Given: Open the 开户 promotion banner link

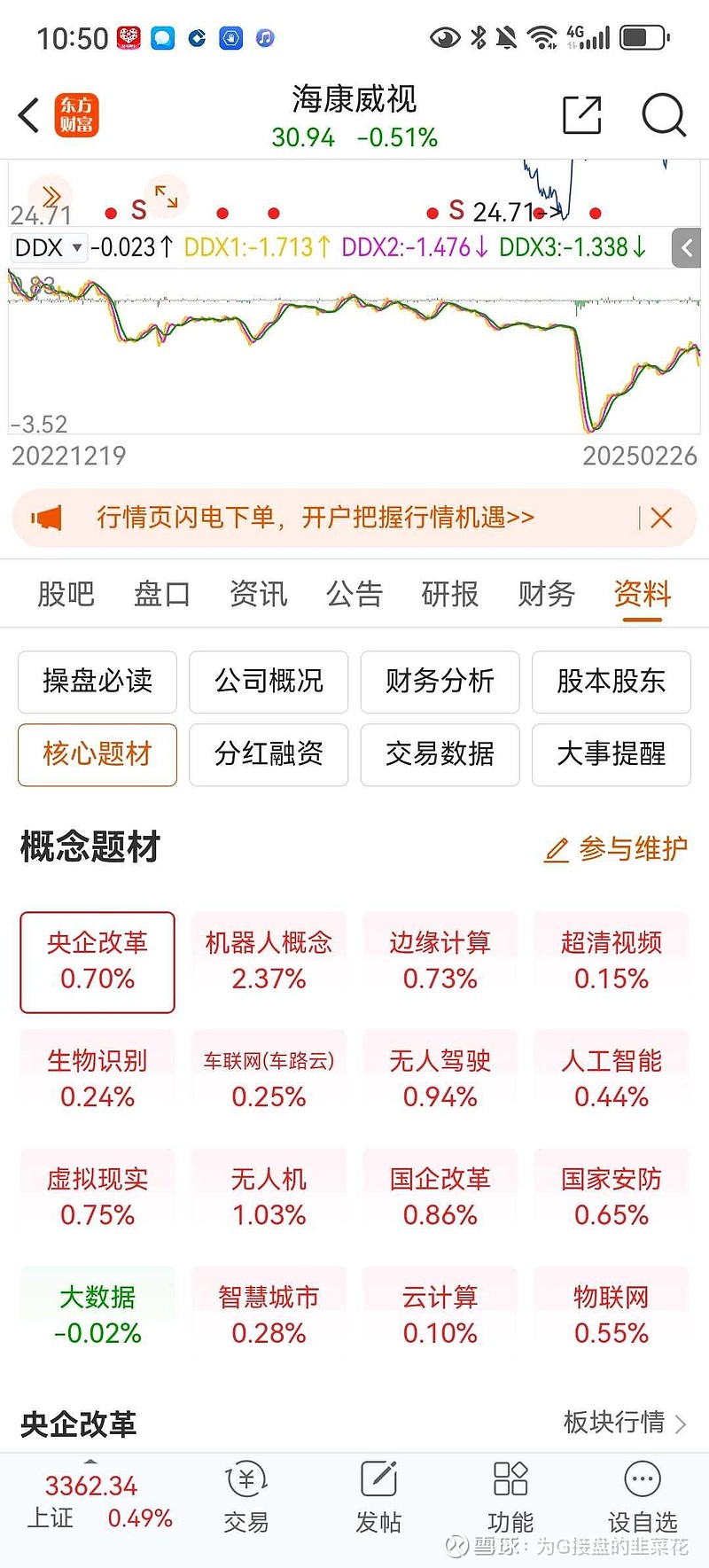Looking at the screenshot, I should coord(316,518).
